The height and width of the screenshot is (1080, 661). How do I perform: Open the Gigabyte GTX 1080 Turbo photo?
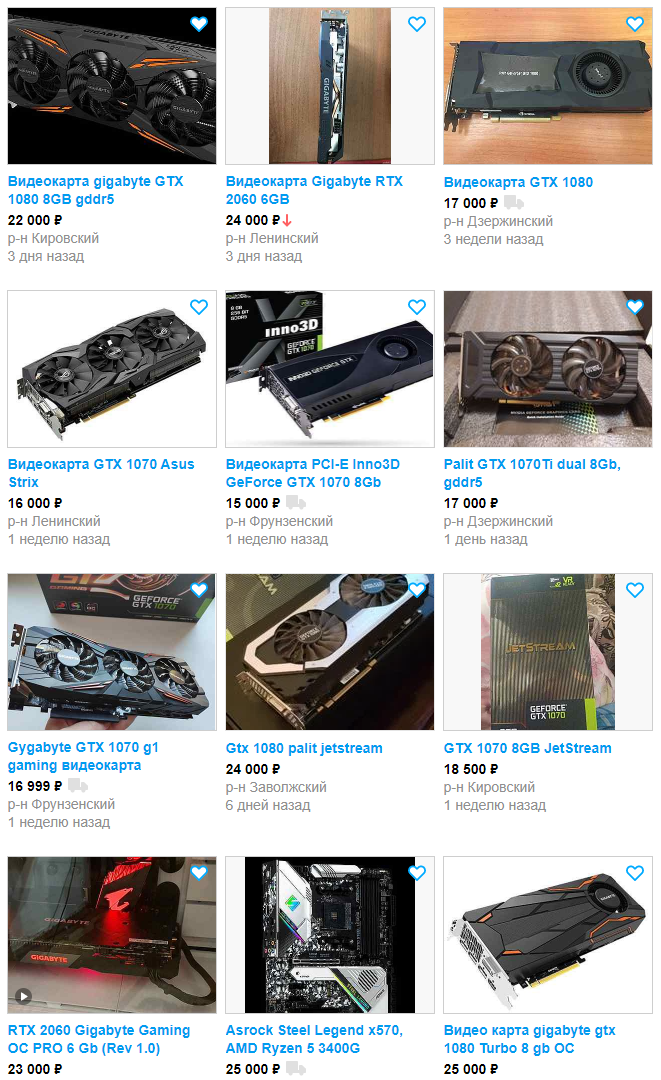click(548, 935)
